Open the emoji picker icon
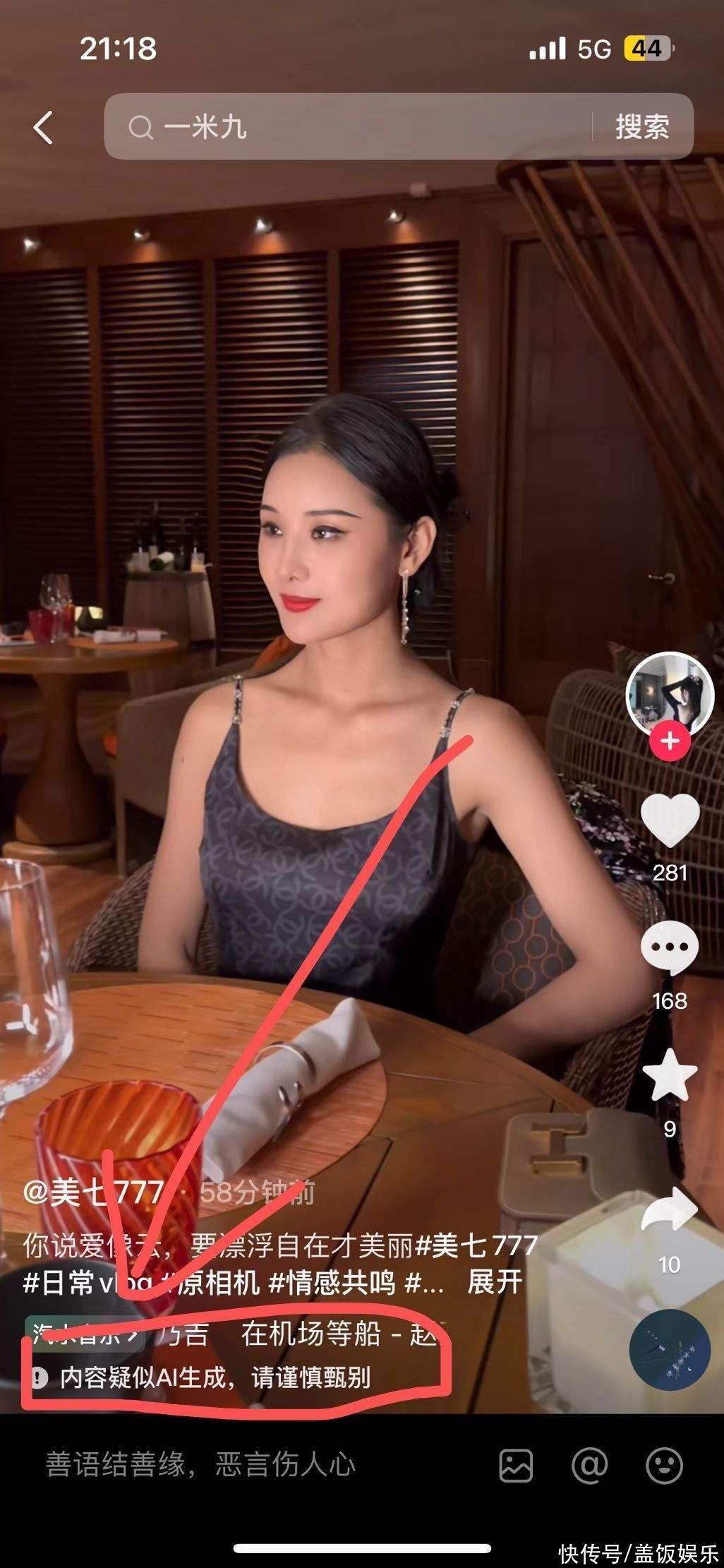 point(664,1466)
